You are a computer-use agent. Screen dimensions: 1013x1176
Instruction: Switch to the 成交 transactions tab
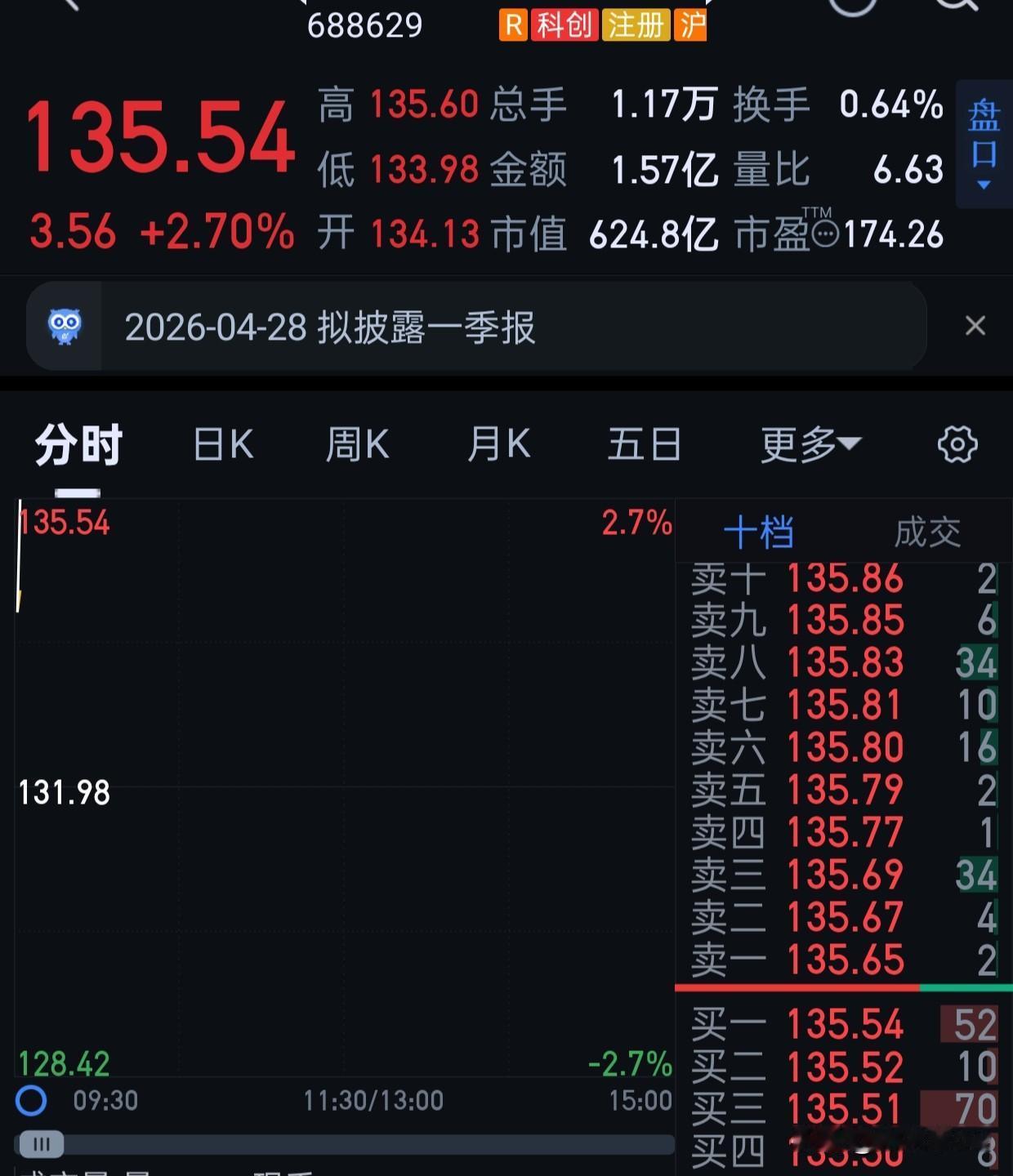pos(927,531)
